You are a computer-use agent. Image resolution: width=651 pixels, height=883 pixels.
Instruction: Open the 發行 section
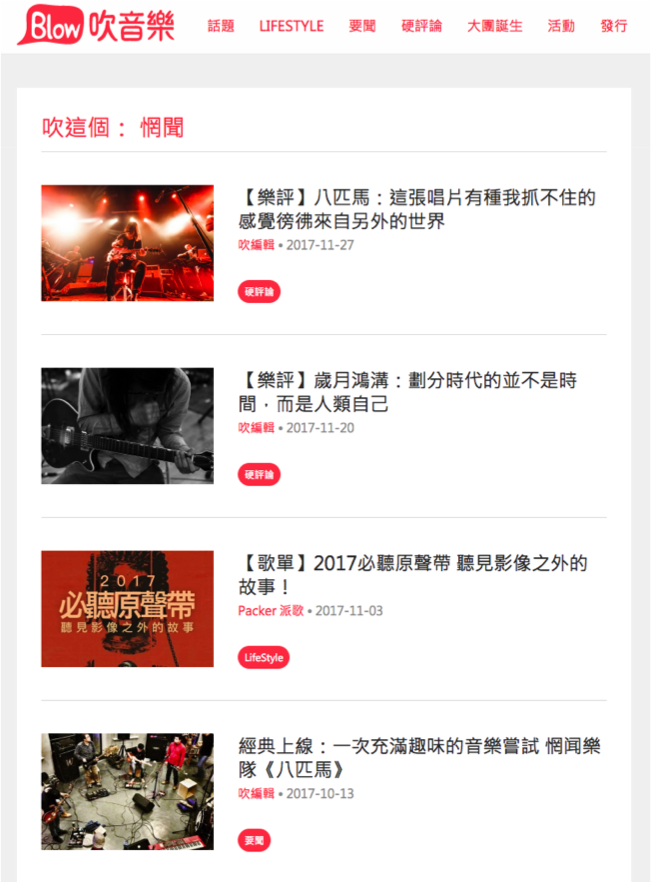[614, 26]
